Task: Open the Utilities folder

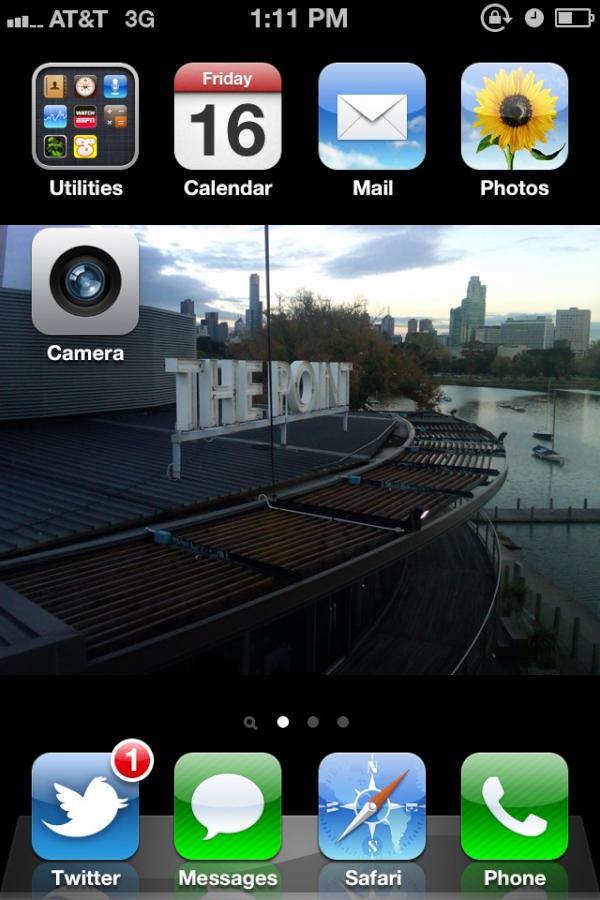Action: tap(85, 117)
